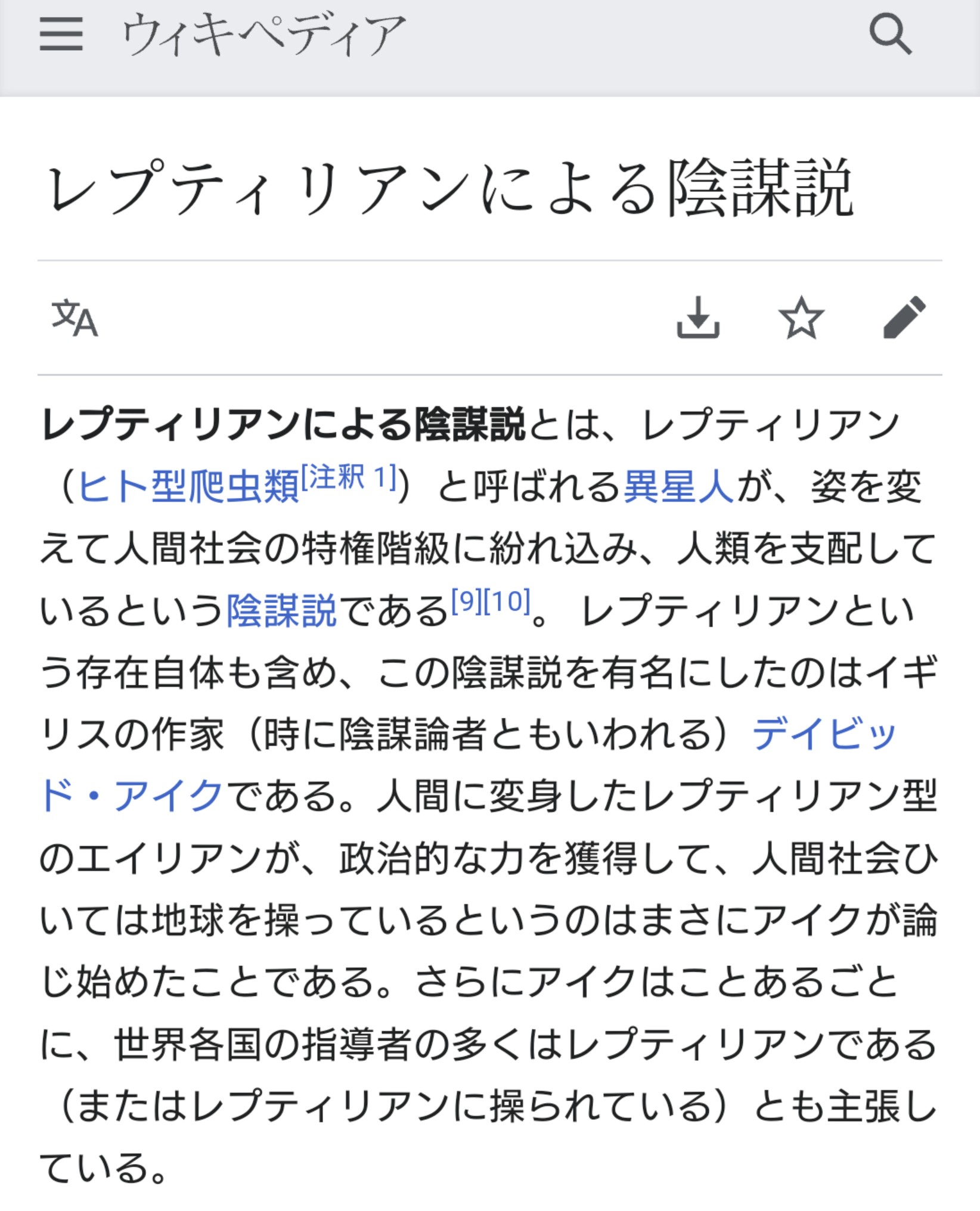Open the ヒト型爬虫類 link

tap(188, 486)
